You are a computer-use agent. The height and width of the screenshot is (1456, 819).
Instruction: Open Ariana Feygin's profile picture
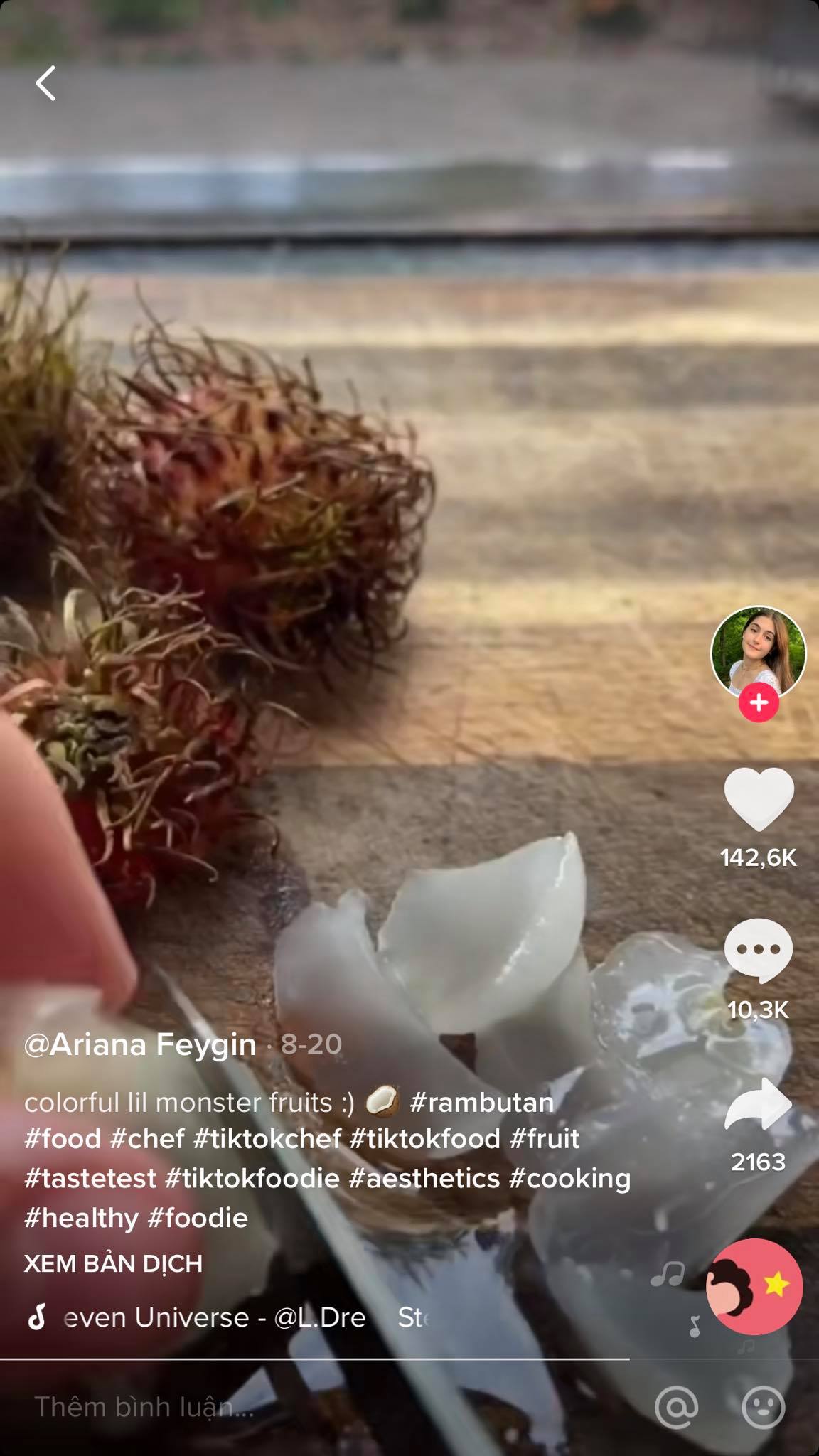[758, 652]
